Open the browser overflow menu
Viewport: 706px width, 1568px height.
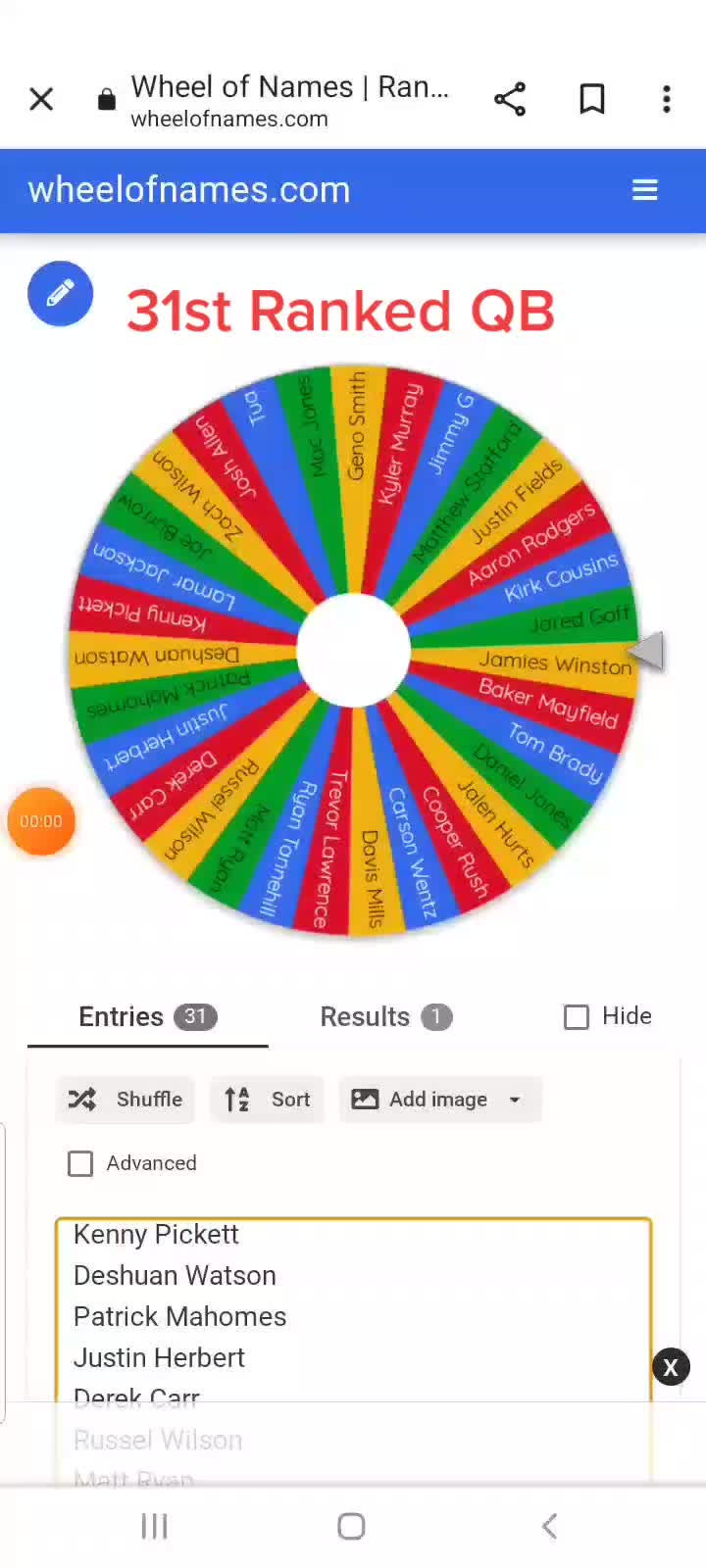click(667, 99)
